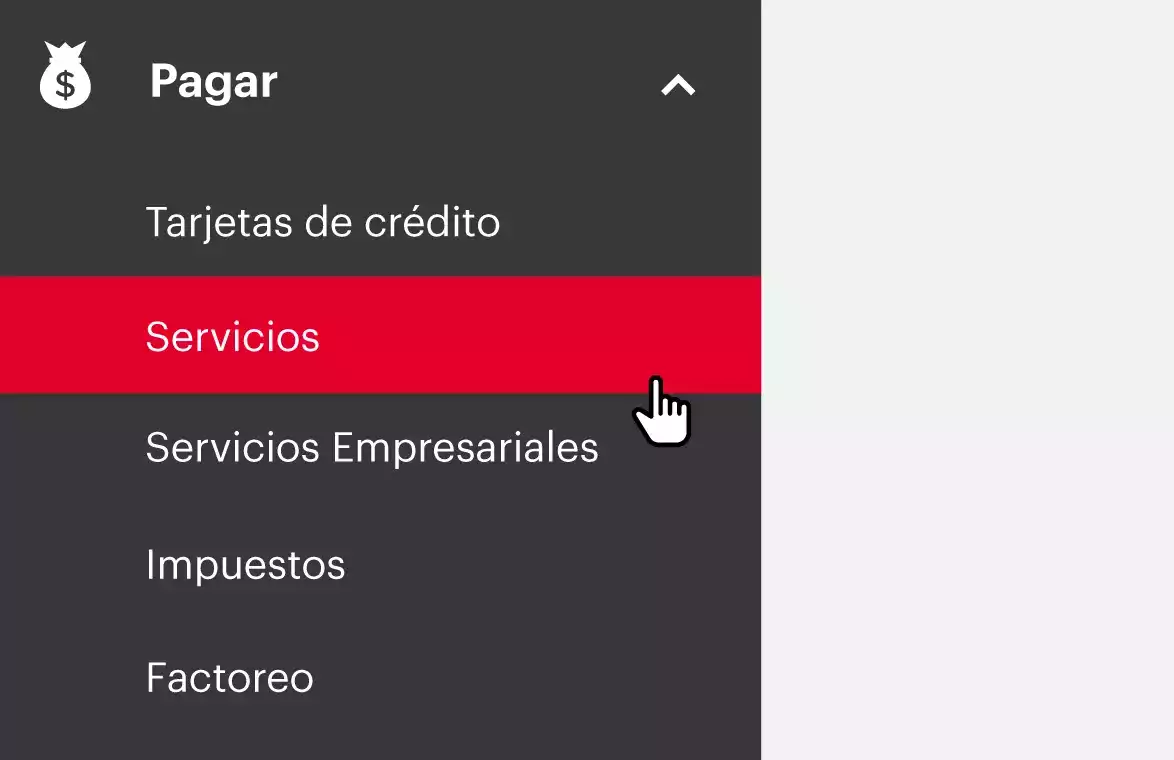
Task: Open Servicios Empresariales
Action: point(371,448)
